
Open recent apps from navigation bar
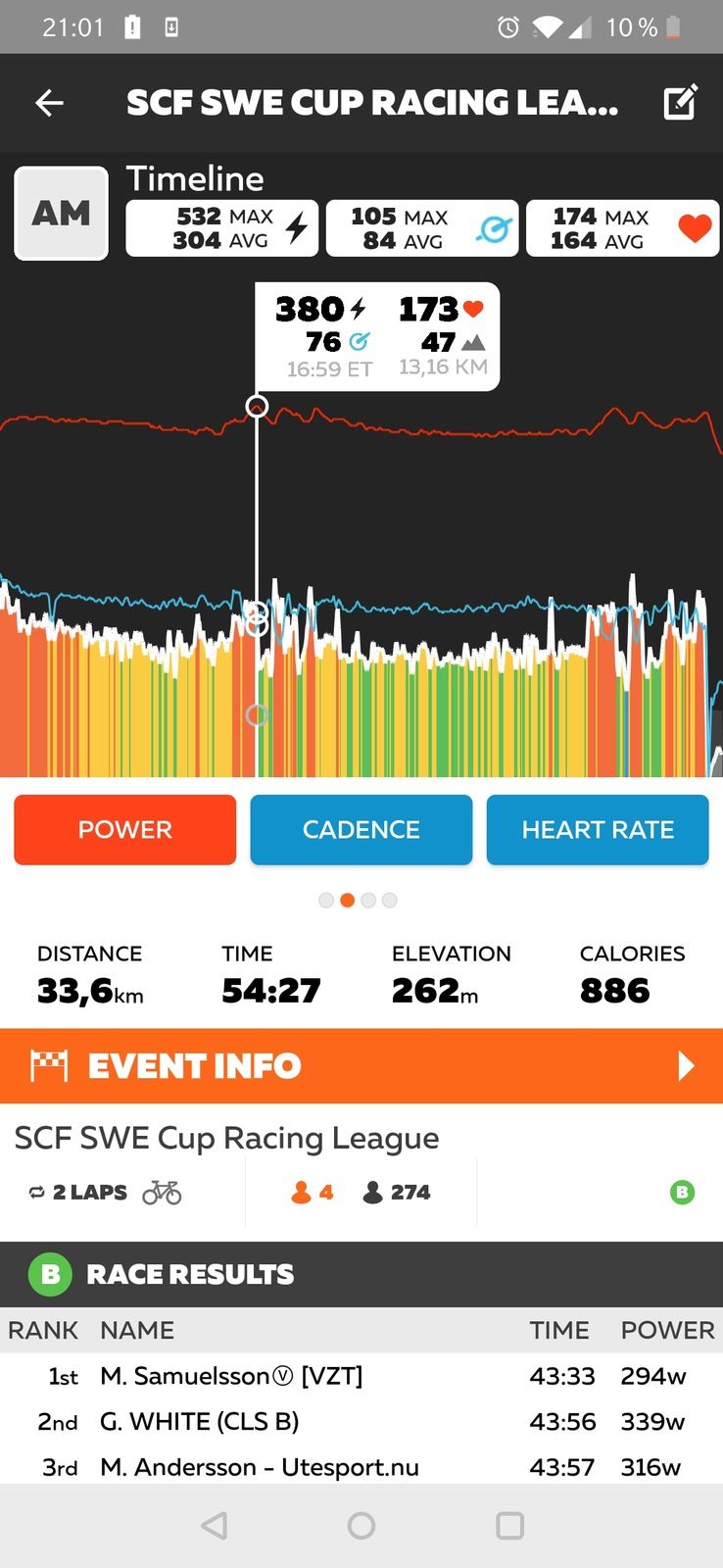[509, 1526]
